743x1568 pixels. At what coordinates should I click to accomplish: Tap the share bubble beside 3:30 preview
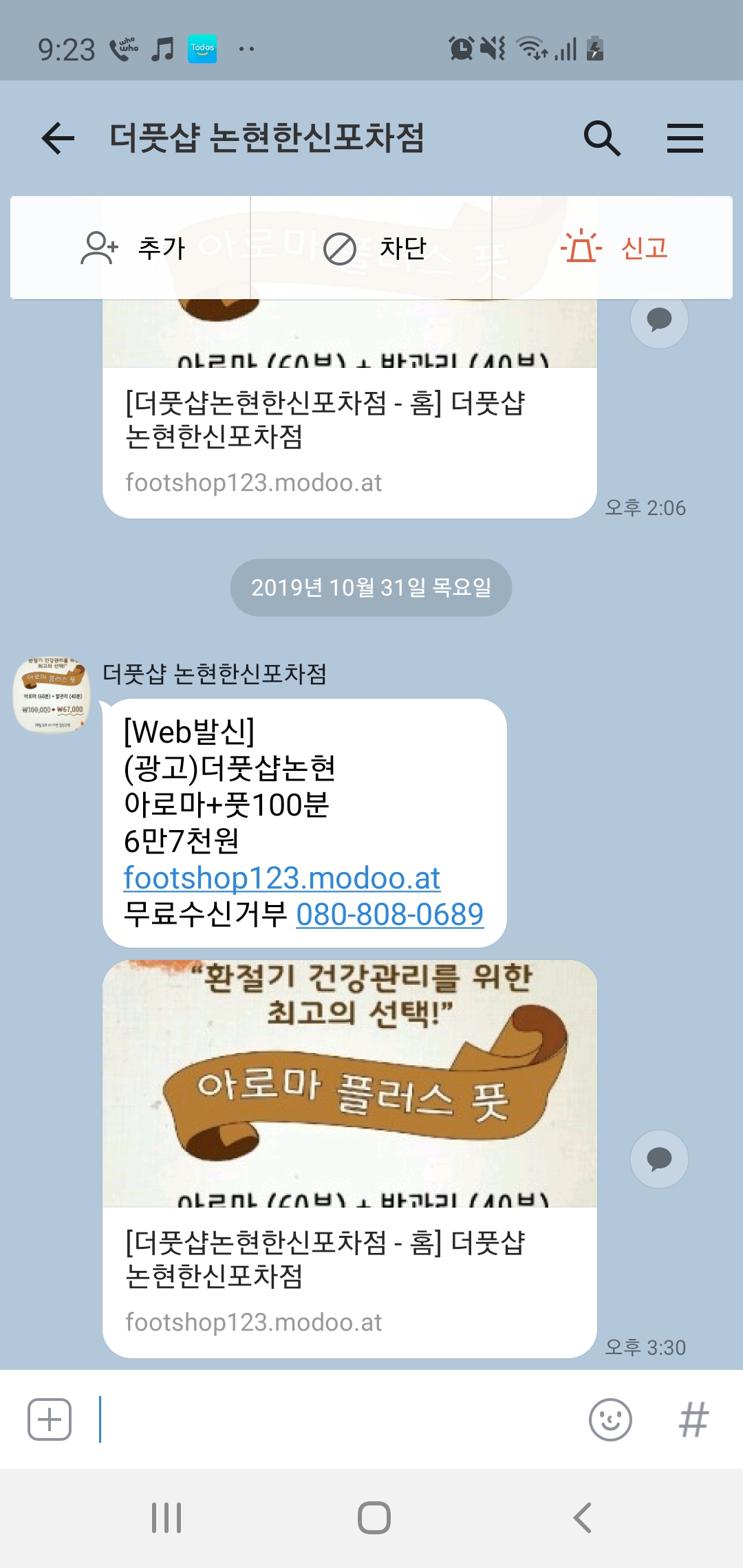tap(659, 1159)
